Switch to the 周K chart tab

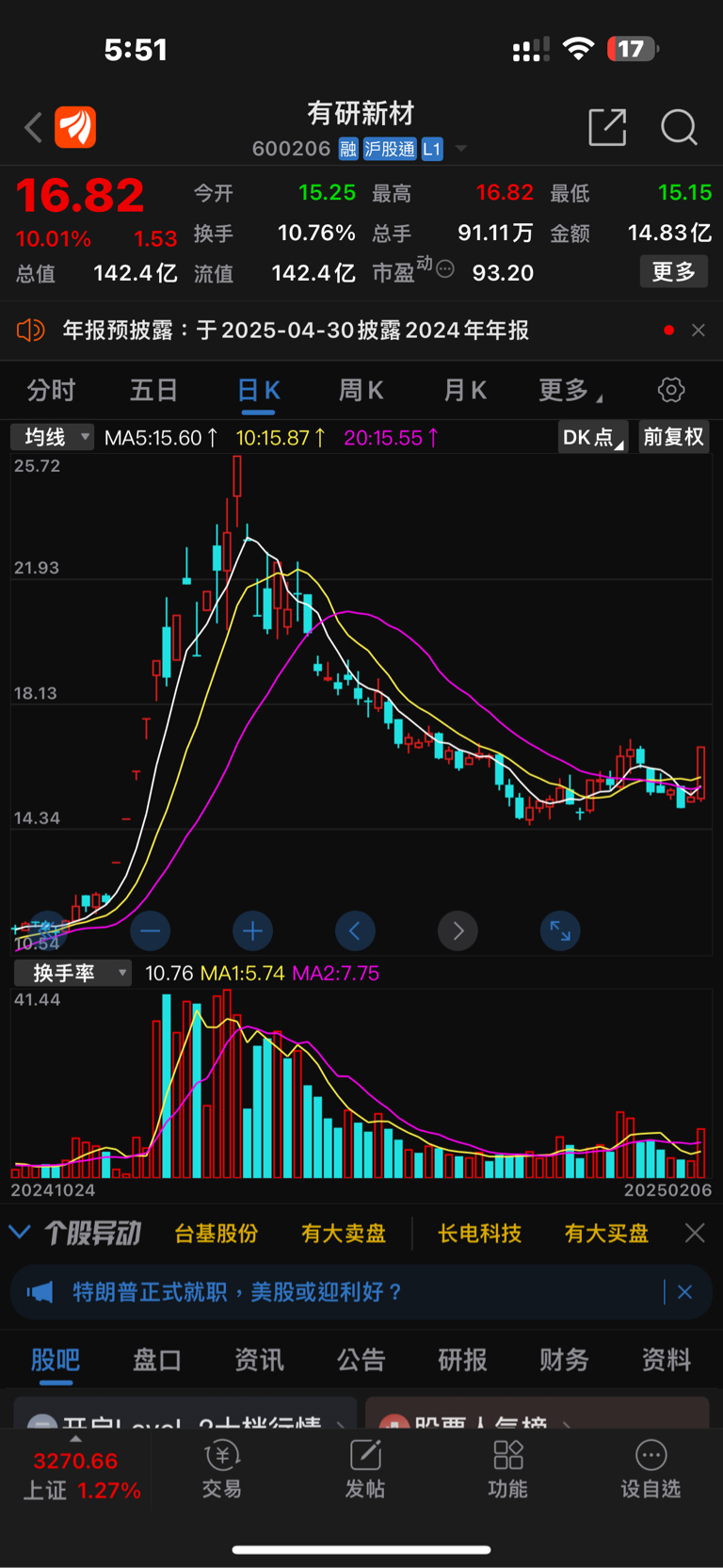[x=361, y=390]
